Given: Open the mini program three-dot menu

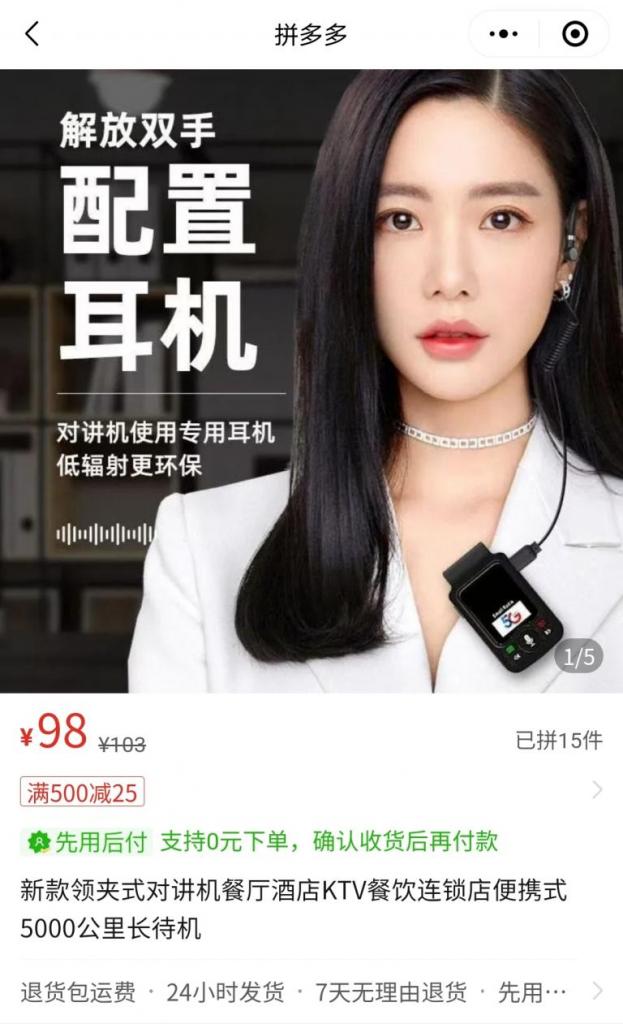Looking at the screenshot, I should [503, 34].
